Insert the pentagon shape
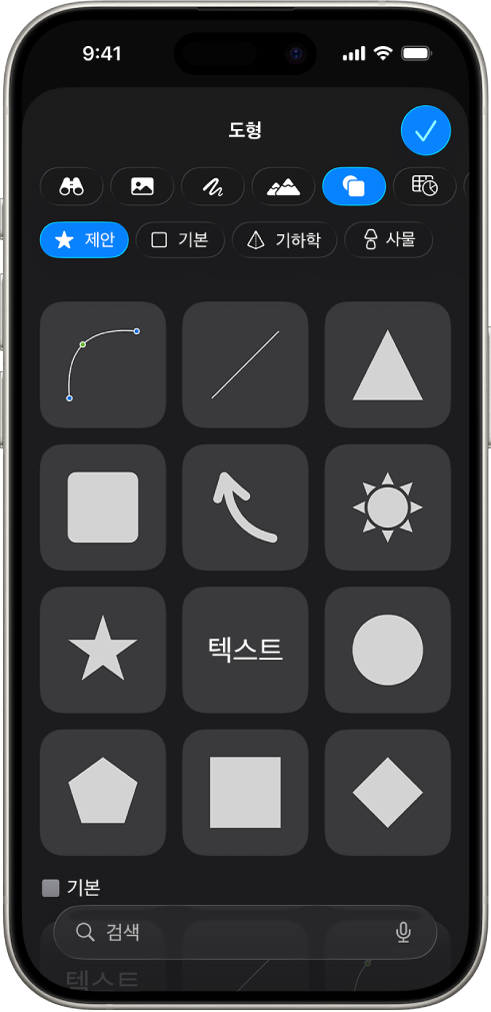This screenshot has height=1012, width=491. [103, 793]
